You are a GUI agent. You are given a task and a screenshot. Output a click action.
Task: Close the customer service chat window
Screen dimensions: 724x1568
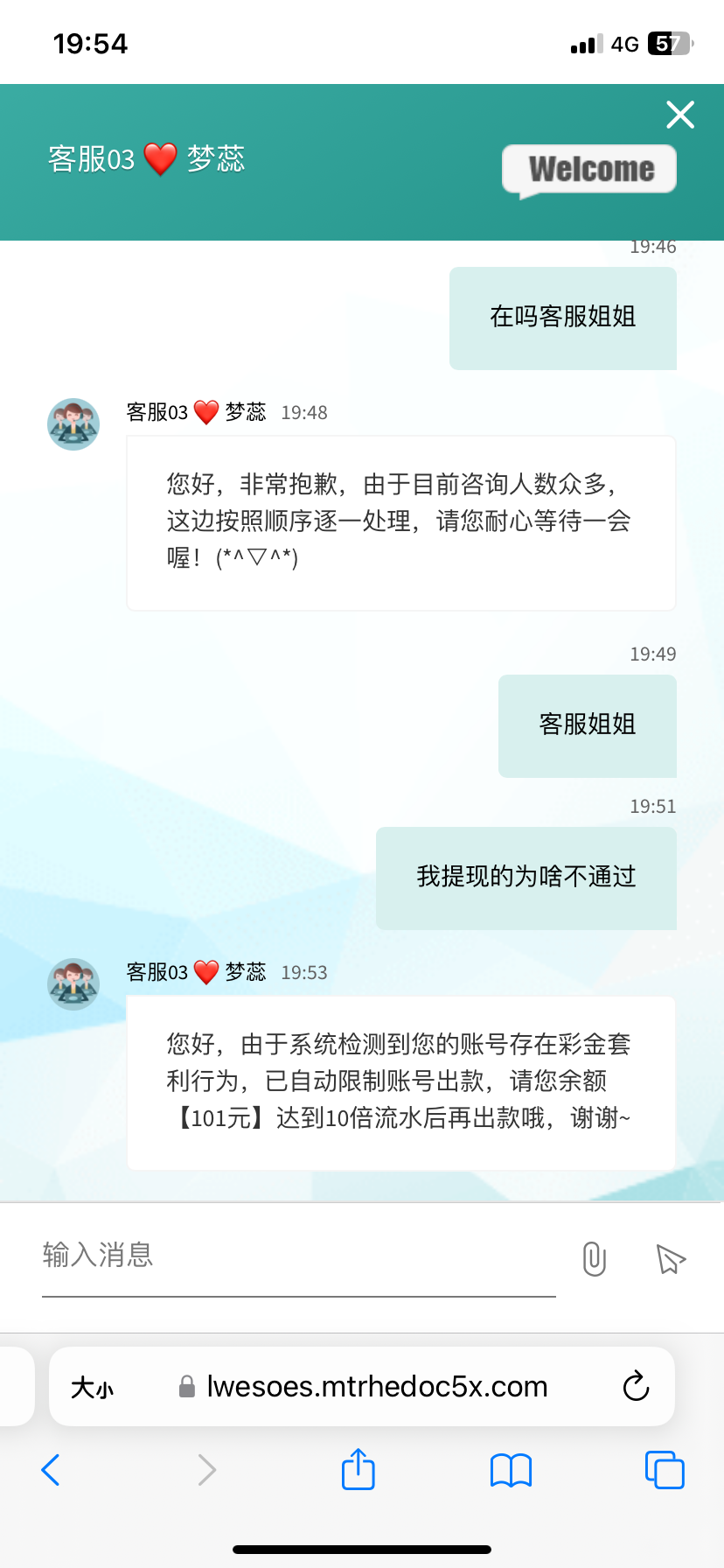pos(679,115)
